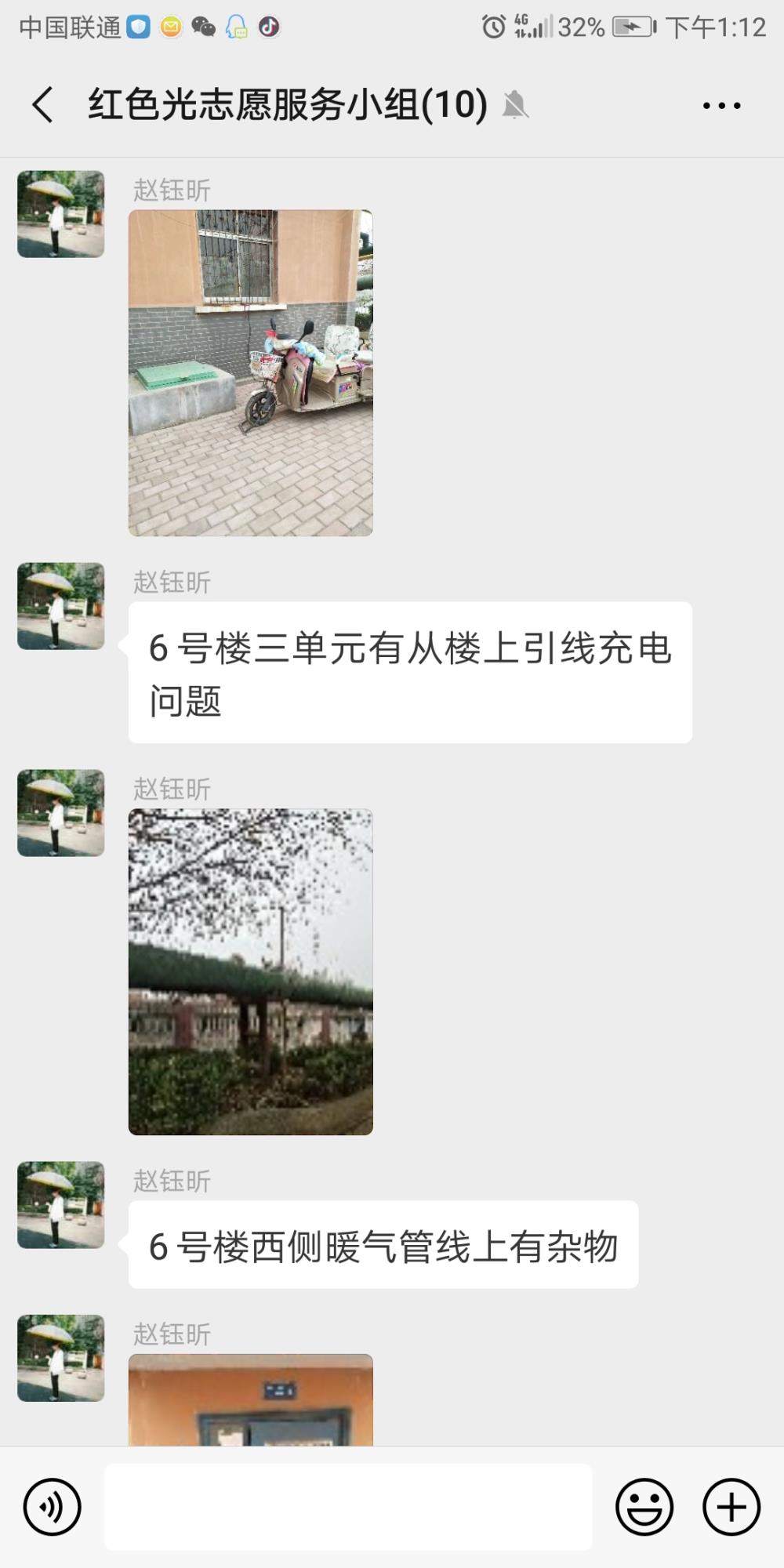Open the emoji picker
This screenshot has height=1568, width=784.
[644, 1507]
